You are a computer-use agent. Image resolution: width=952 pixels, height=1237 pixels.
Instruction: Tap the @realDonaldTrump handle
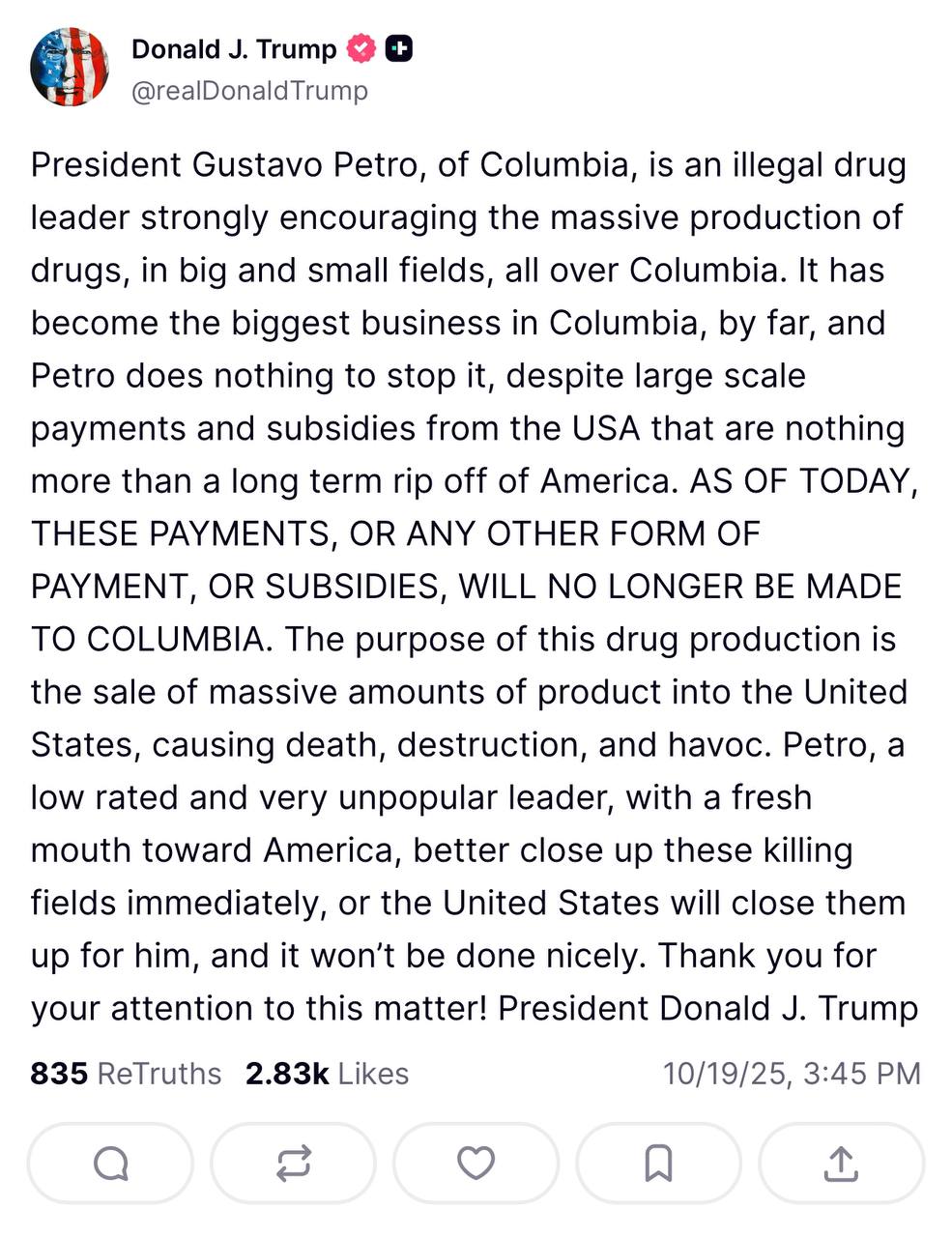(249, 91)
